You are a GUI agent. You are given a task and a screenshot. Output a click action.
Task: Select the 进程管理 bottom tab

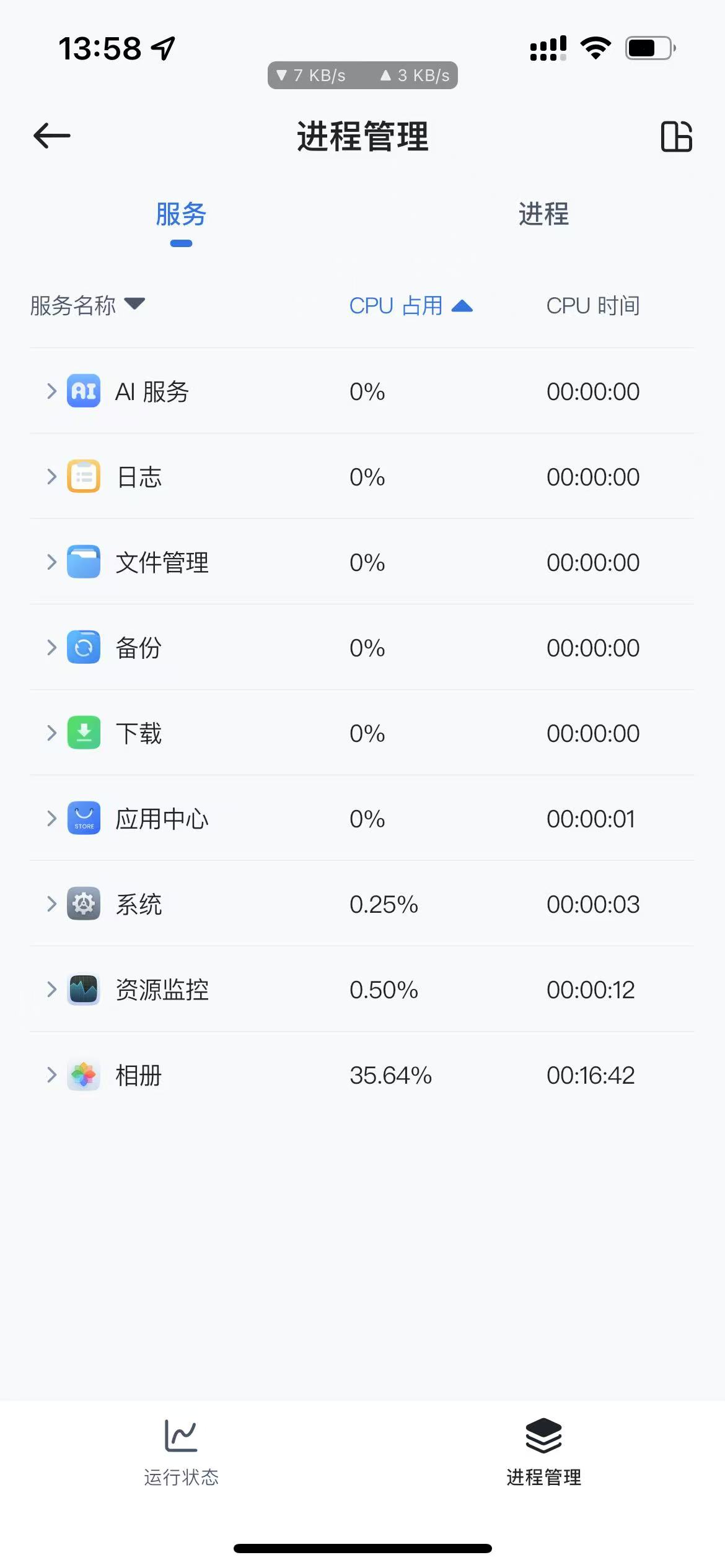click(x=544, y=1451)
